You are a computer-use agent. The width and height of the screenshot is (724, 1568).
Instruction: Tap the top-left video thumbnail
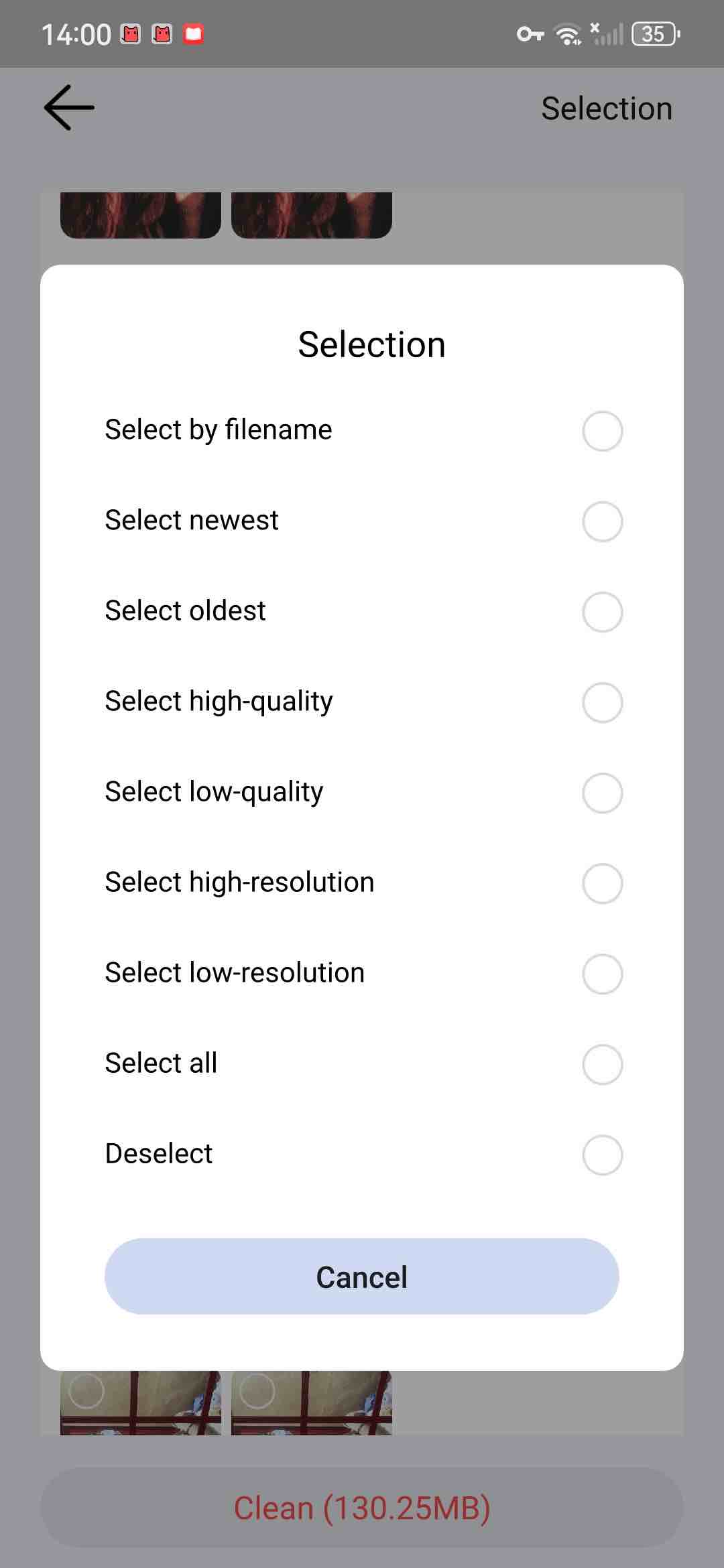[x=140, y=213]
